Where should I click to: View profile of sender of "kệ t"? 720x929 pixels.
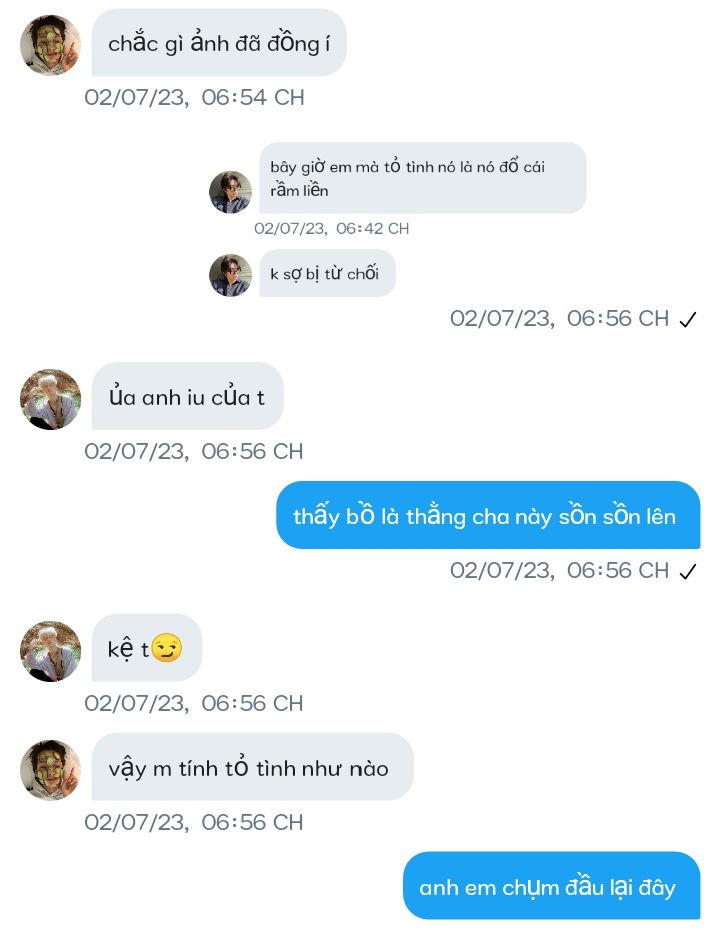pos(50,651)
